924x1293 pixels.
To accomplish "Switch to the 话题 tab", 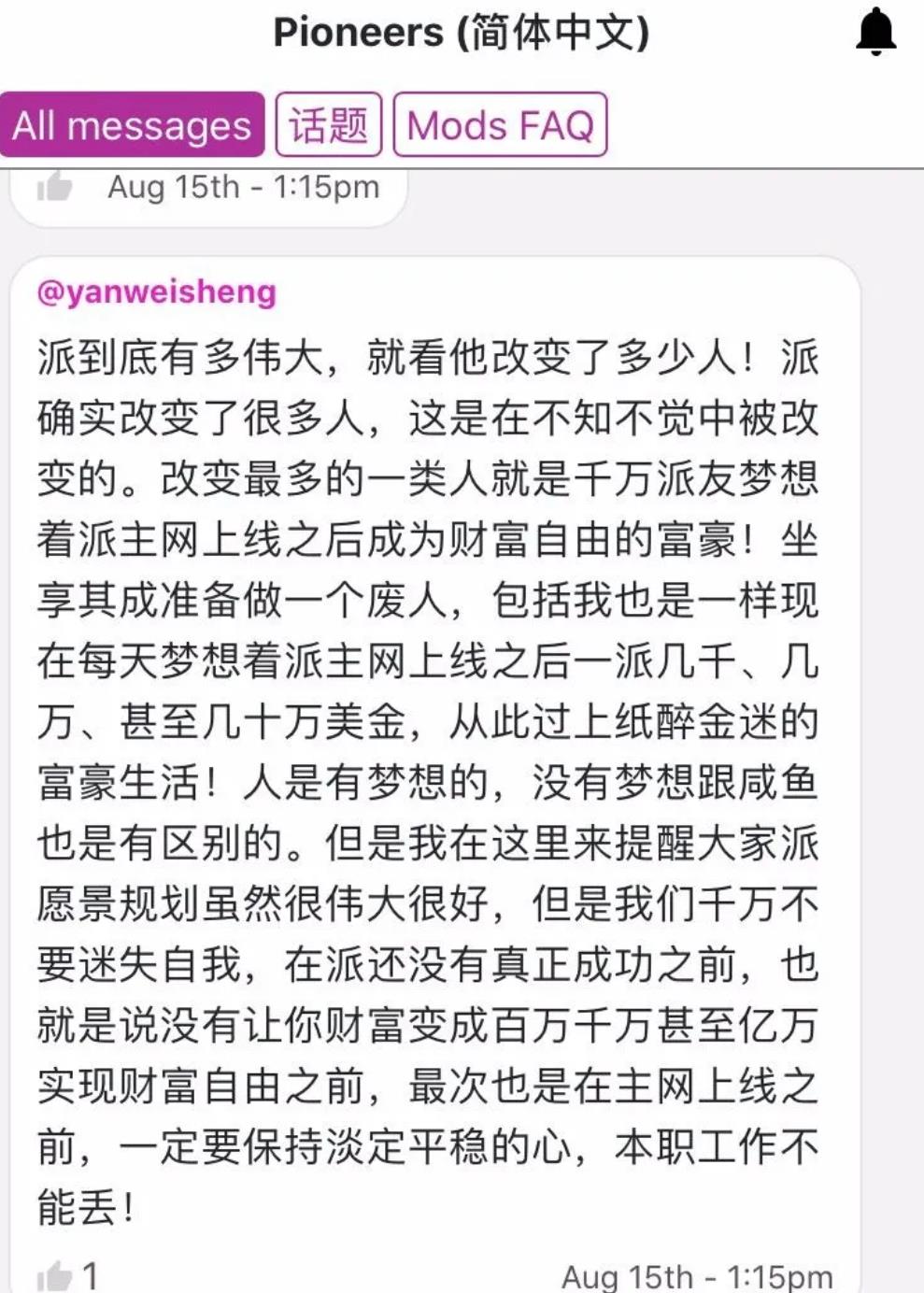I will tap(328, 124).
